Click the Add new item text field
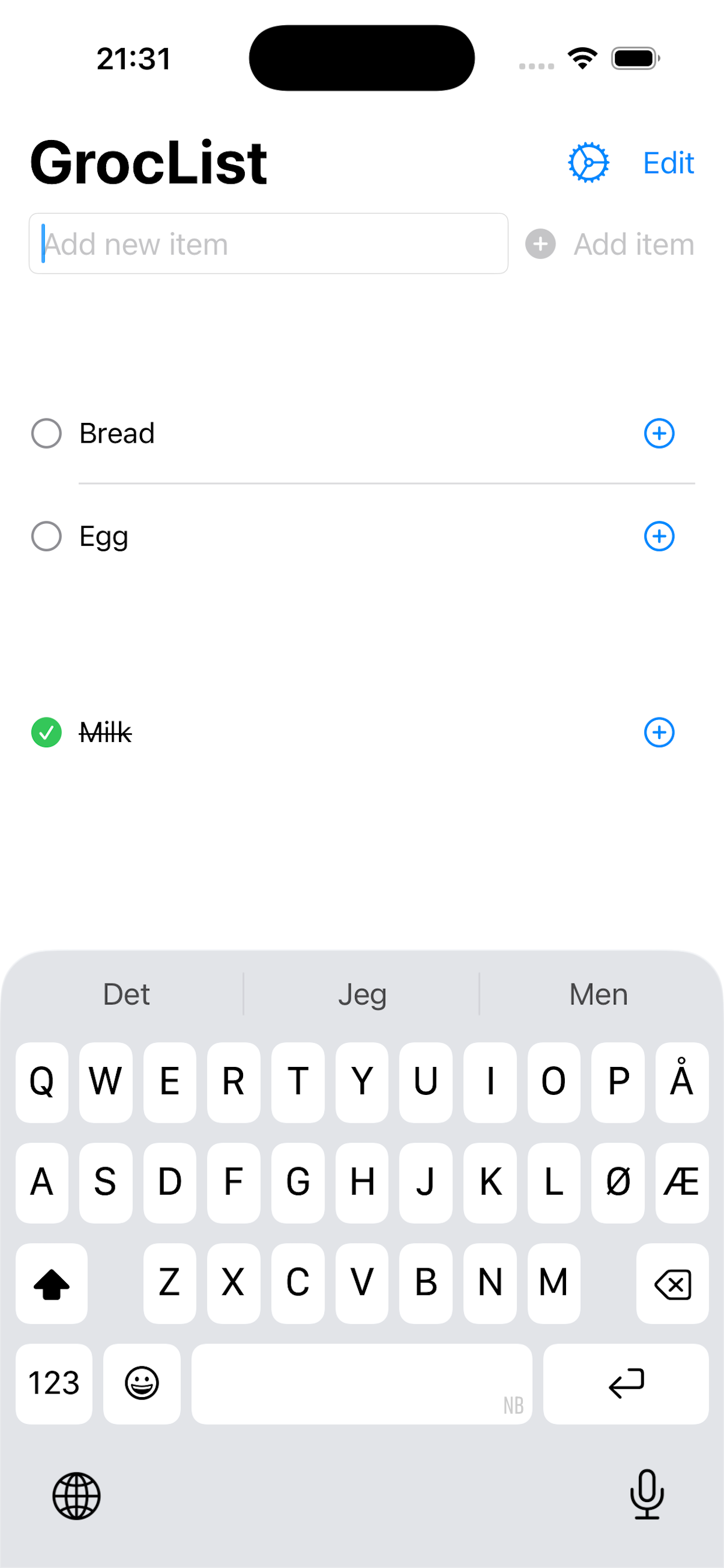Viewport: 724px width, 1568px height. coord(268,243)
